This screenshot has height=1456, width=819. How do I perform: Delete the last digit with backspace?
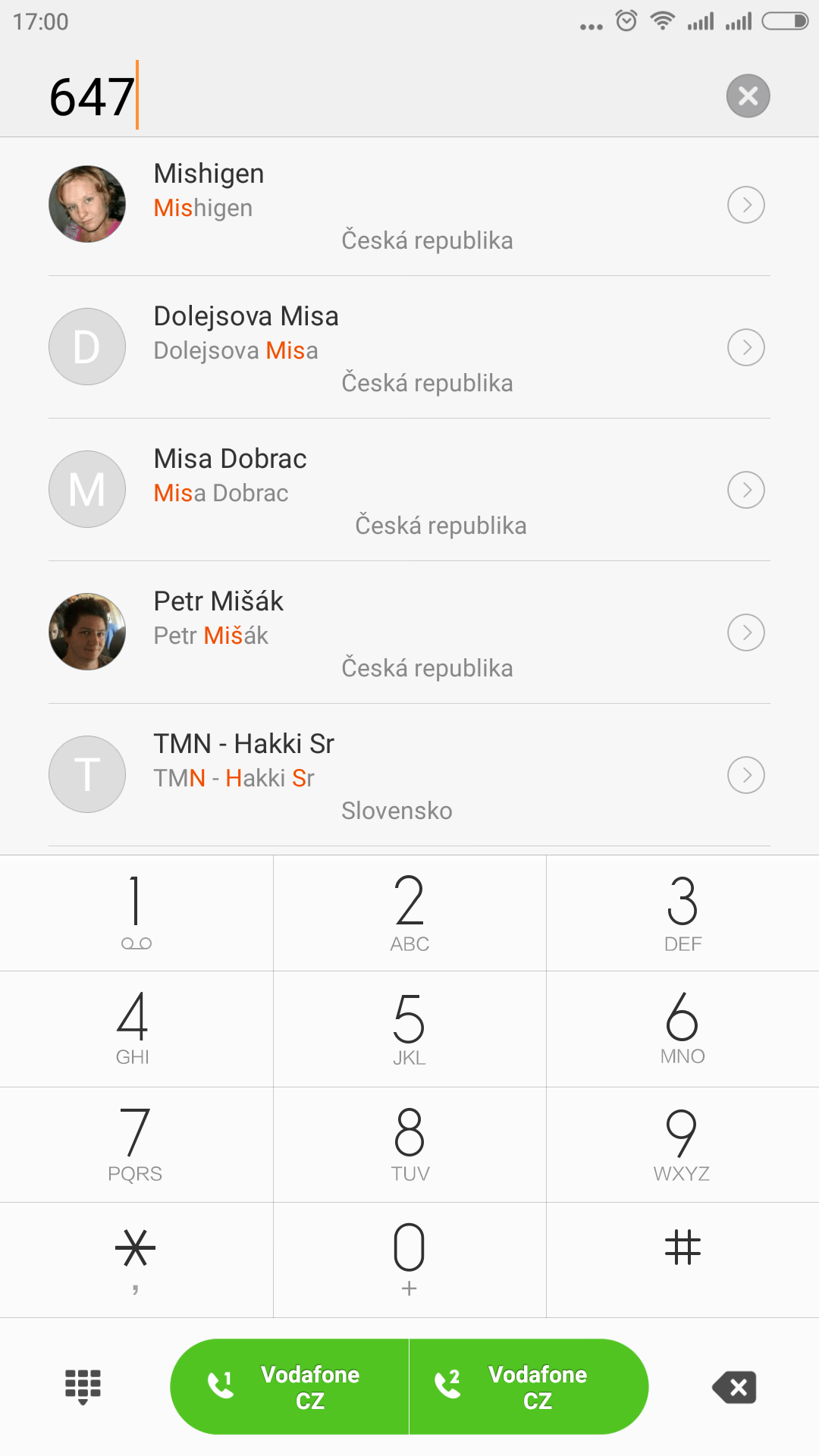coord(734,1387)
